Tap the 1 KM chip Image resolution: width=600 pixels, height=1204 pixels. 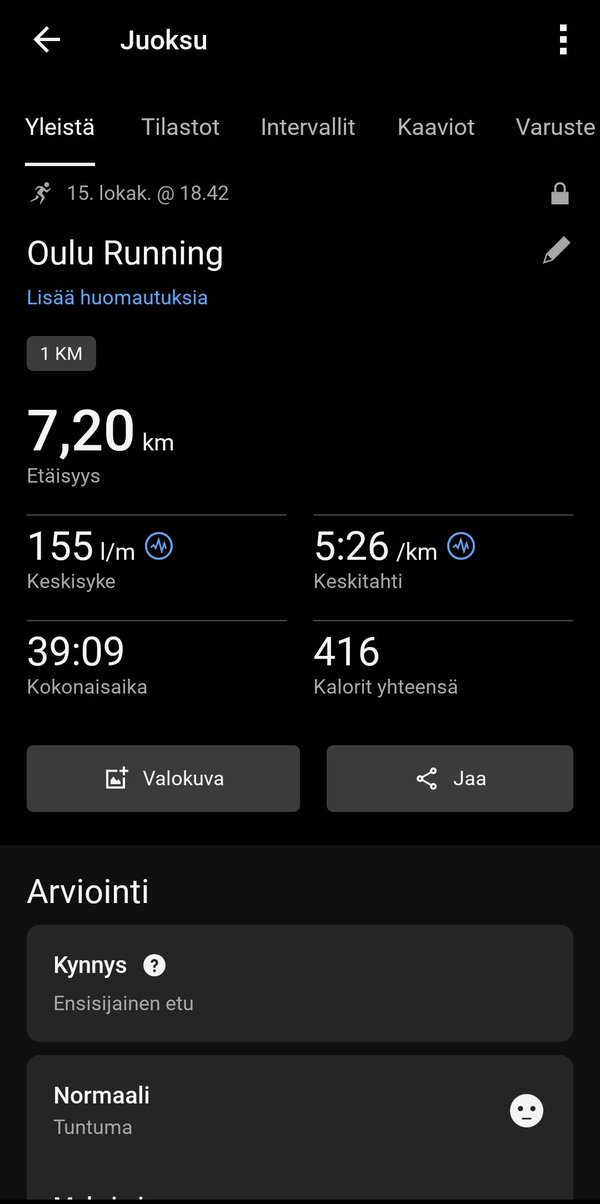(61, 353)
